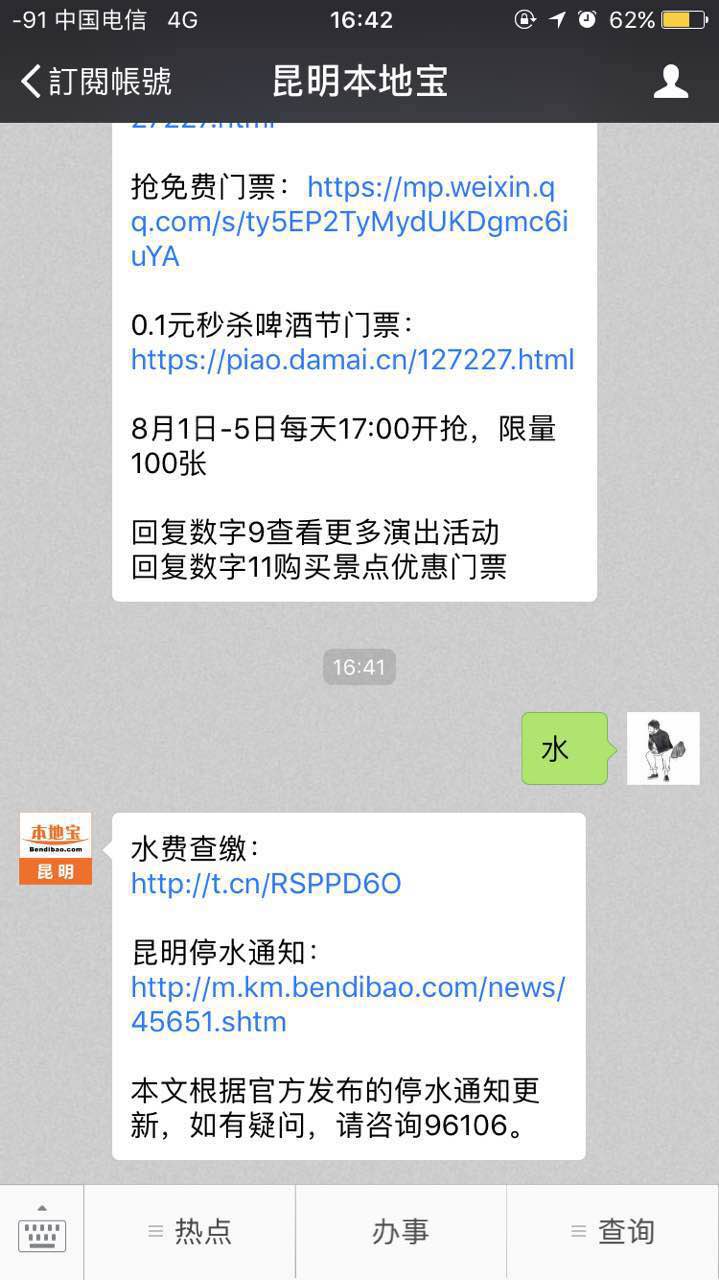Screen dimensions: 719x1280
Task: Expand the 热点 menu
Action: tap(190, 1232)
